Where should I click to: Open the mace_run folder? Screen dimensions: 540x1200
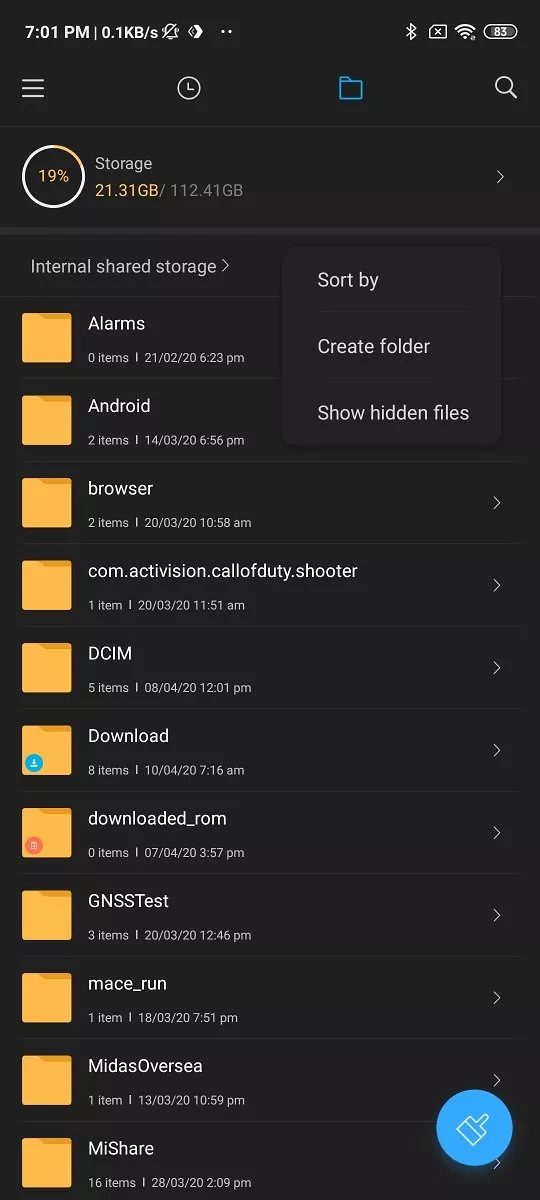coord(270,998)
